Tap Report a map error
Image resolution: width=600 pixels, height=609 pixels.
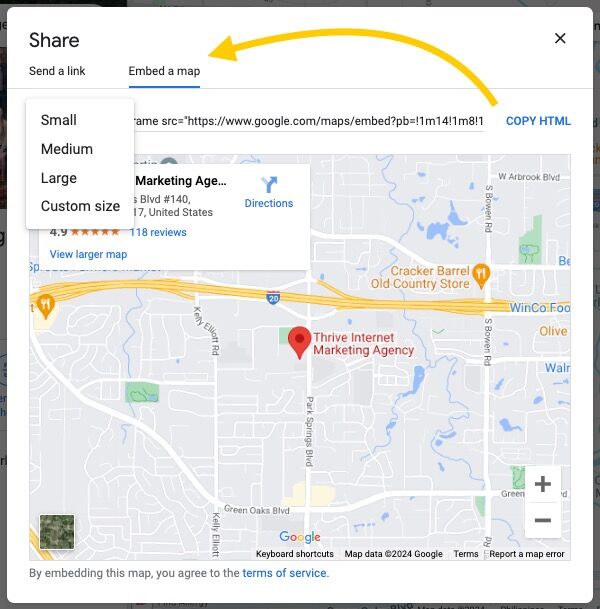click(527, 554)
